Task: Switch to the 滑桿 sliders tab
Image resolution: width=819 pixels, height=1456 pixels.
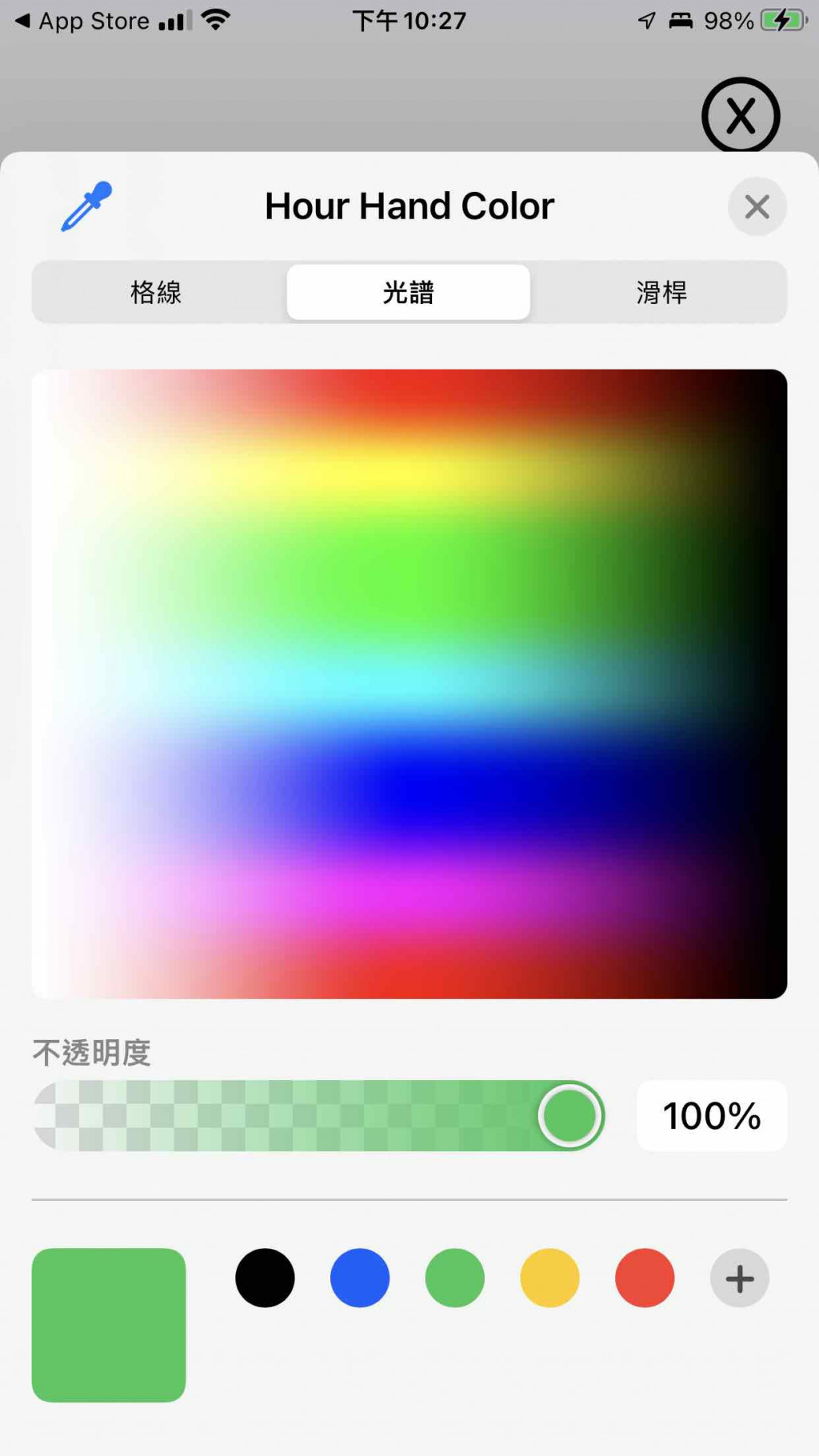Action: (661, 292)
